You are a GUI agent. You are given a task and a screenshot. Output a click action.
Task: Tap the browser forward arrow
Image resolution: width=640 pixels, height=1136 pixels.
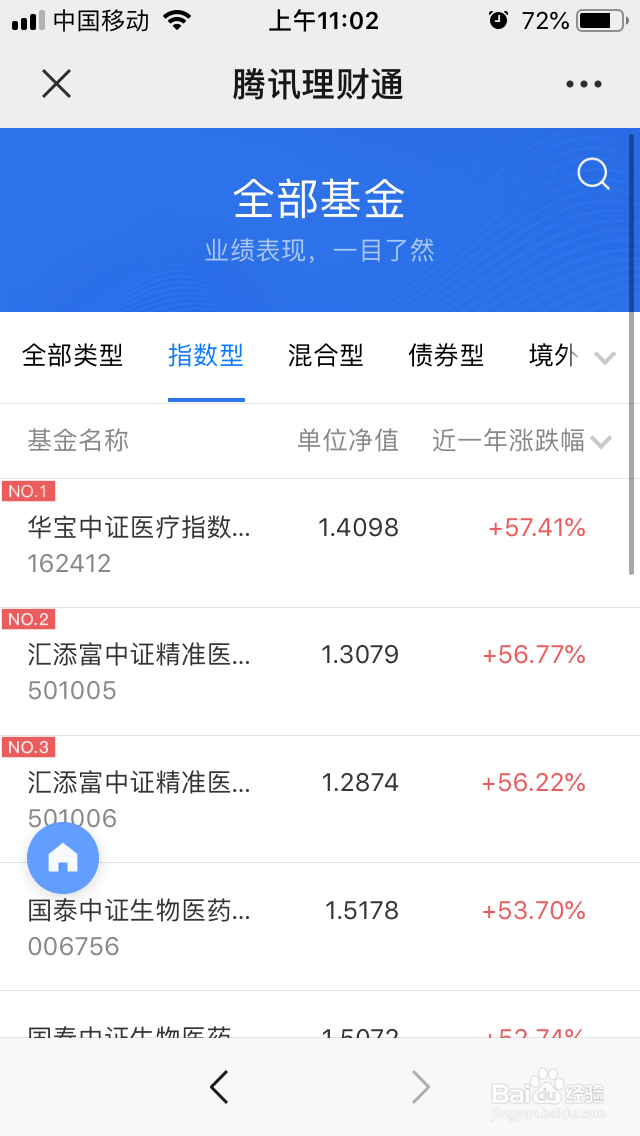pyautogui.click(x=420, y=1087)
